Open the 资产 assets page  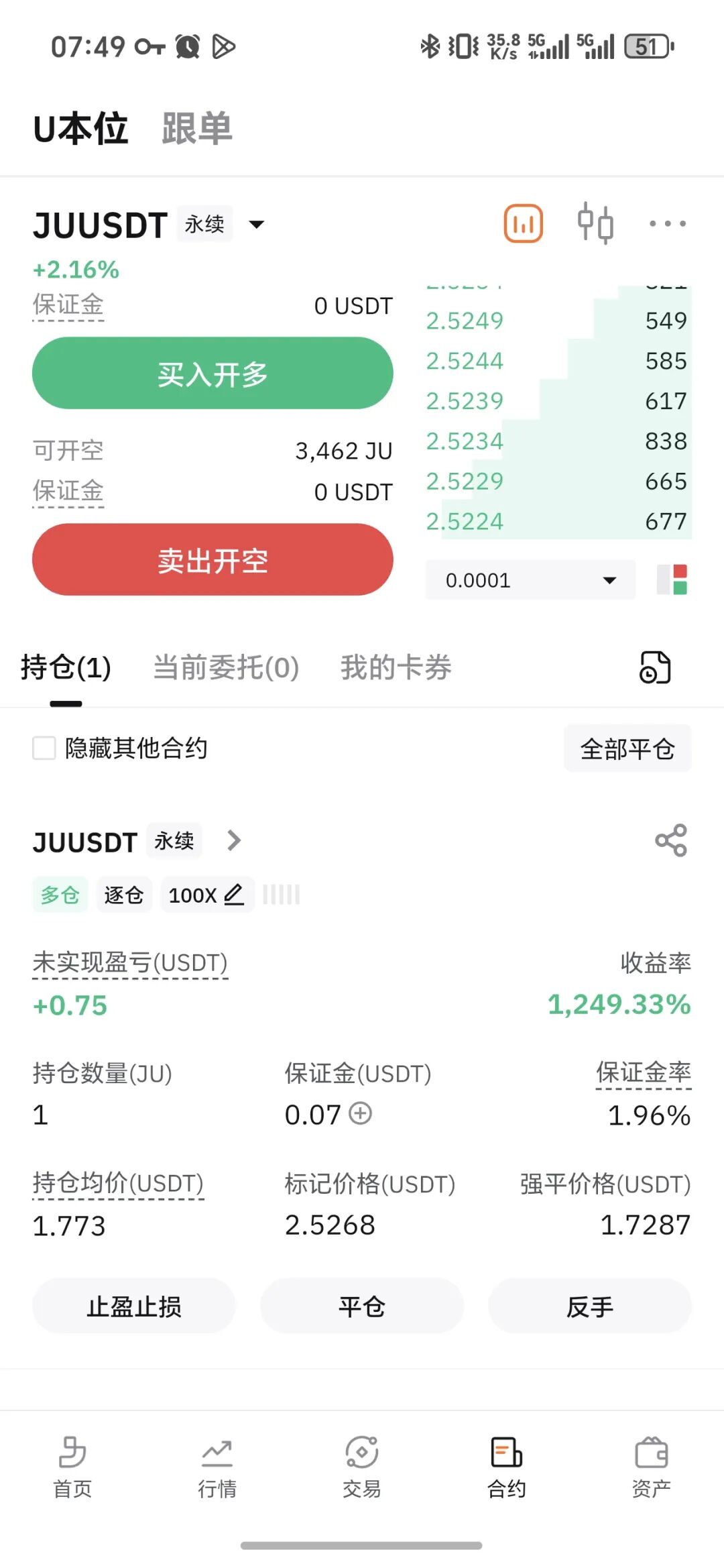[651, 1469]
